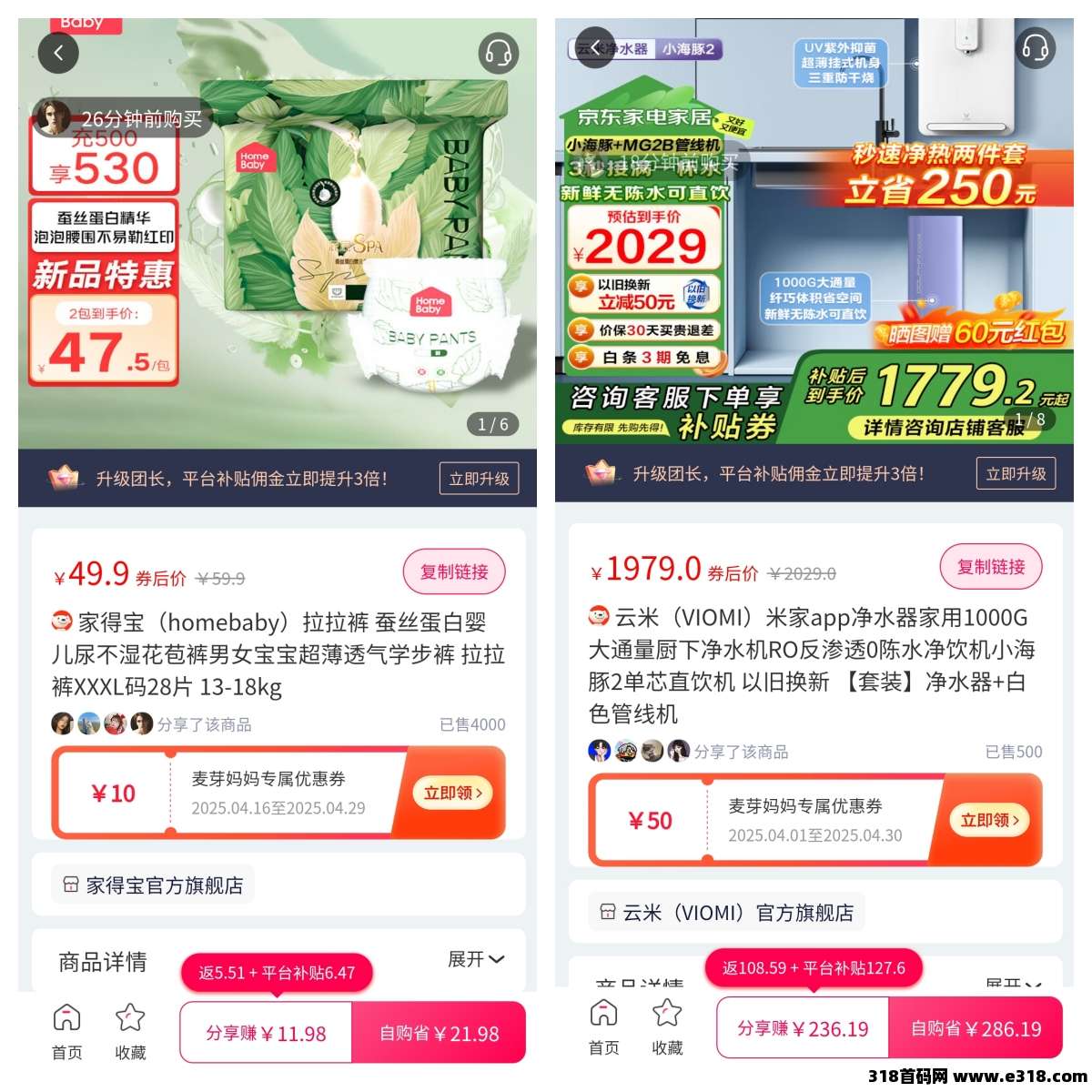The height and width of the screenshot is (1092, 1092).
Task: Tap 收藏 star for the diaper product
Action: (130, 1030)
